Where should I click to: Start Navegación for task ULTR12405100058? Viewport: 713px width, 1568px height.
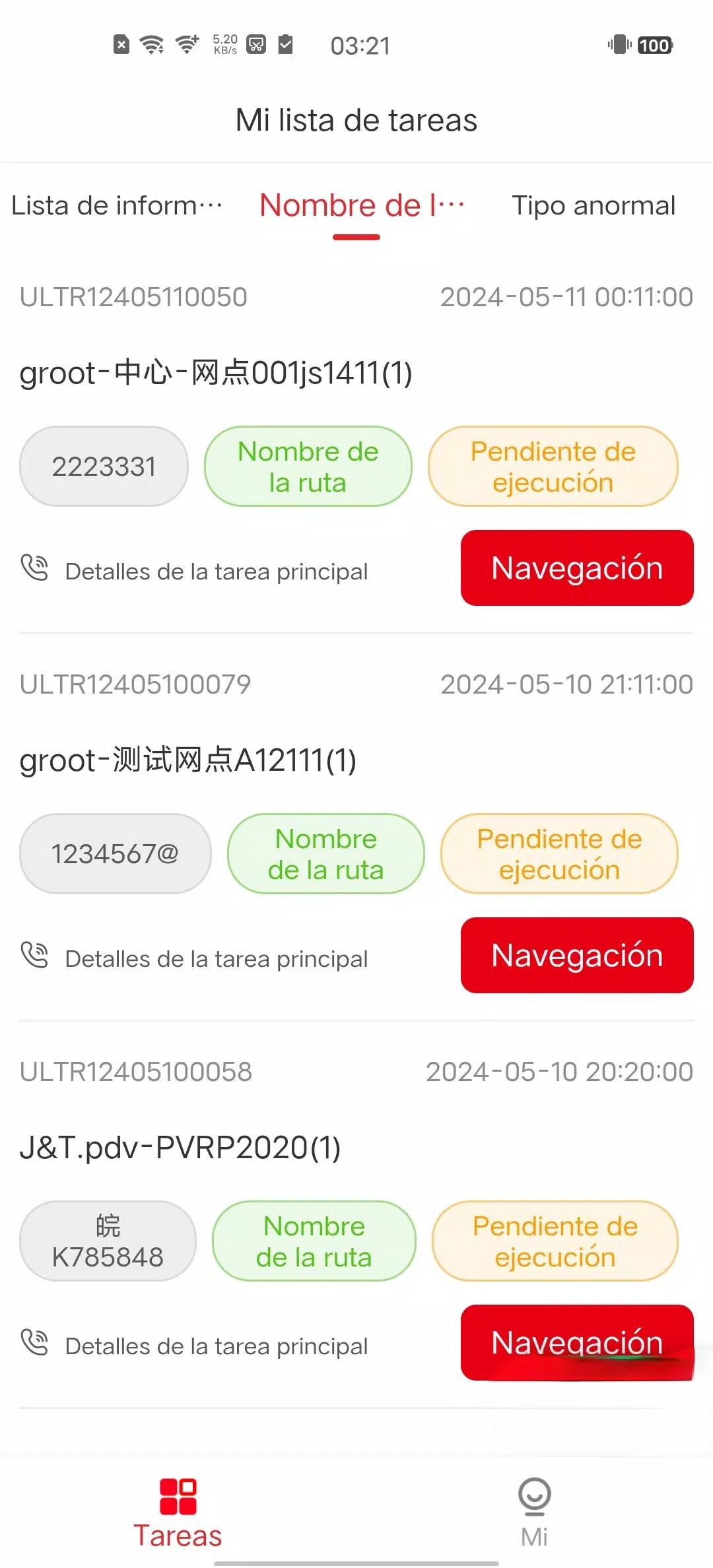point(576,1342)
